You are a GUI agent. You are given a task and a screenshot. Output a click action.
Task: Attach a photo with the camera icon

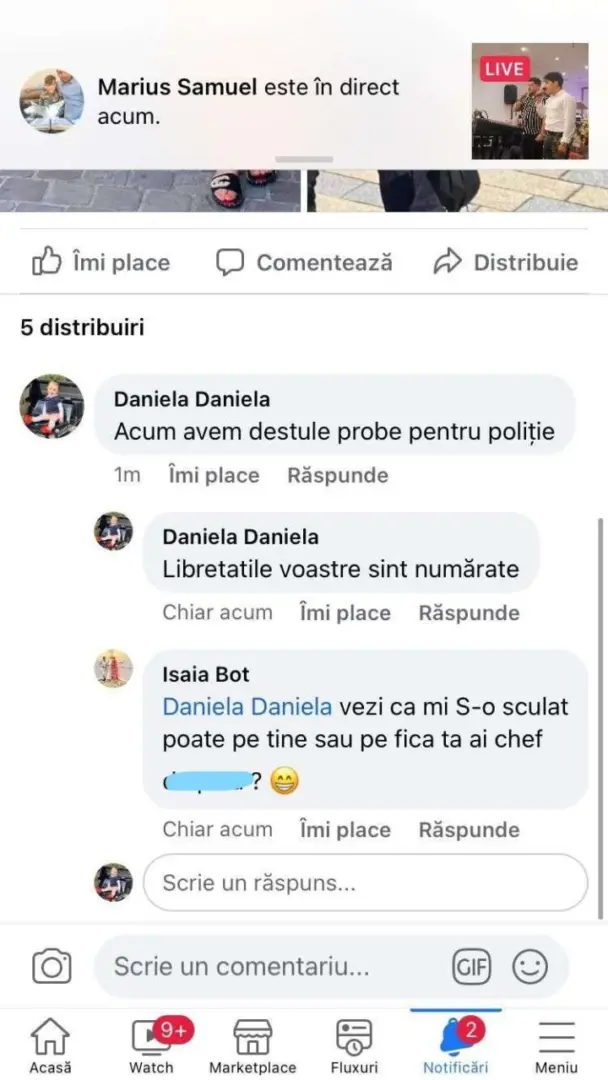(52, 966)
